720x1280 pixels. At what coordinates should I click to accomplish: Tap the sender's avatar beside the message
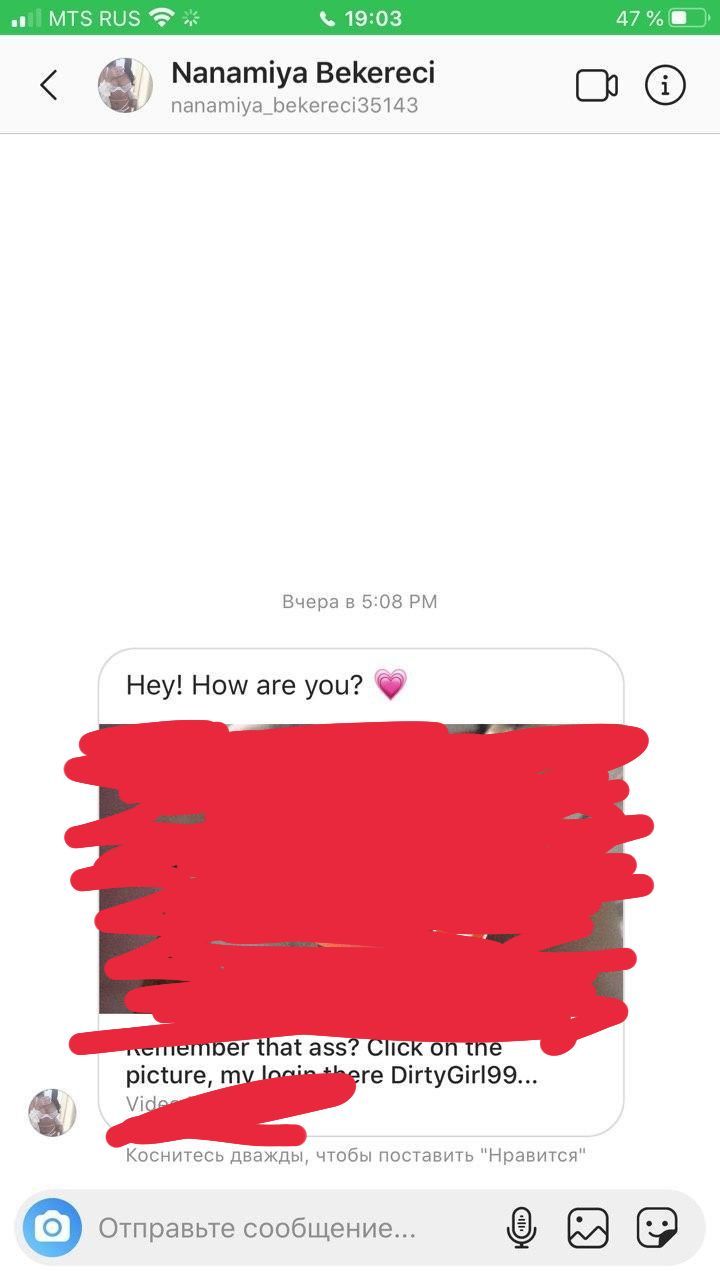pos(52,1112)
